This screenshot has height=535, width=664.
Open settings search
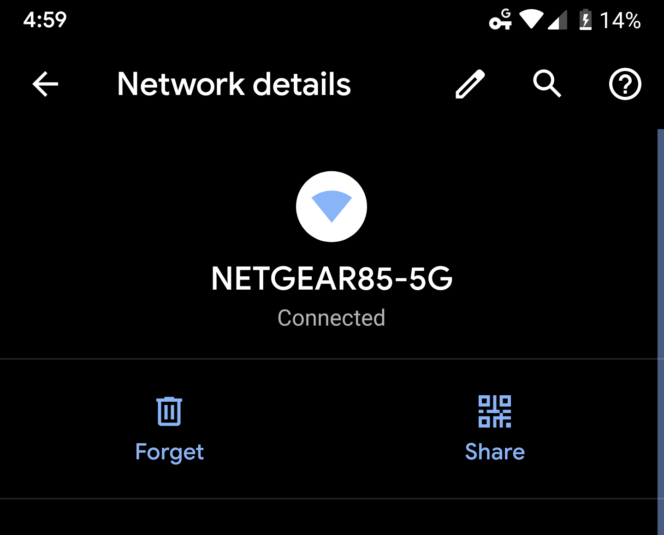(x=547, y=85)
